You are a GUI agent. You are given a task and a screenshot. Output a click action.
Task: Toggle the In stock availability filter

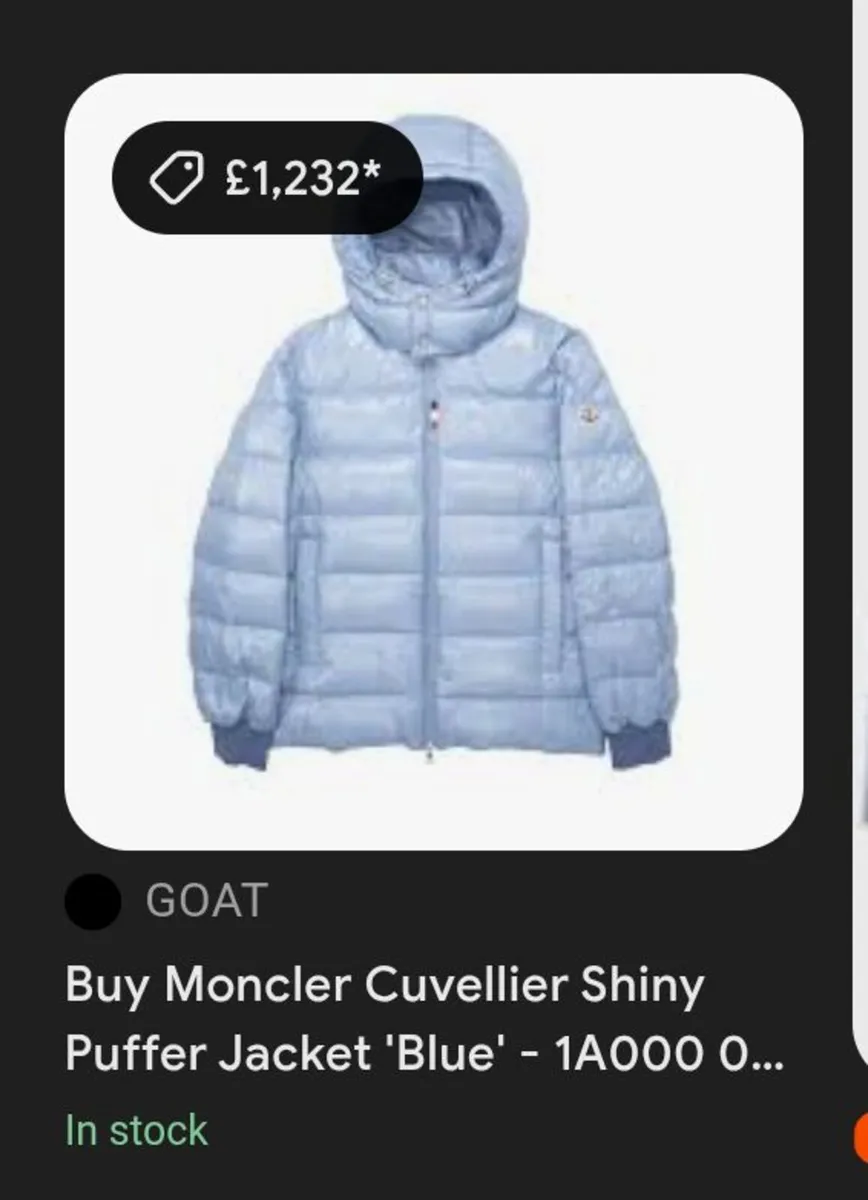pos(136,1131)
